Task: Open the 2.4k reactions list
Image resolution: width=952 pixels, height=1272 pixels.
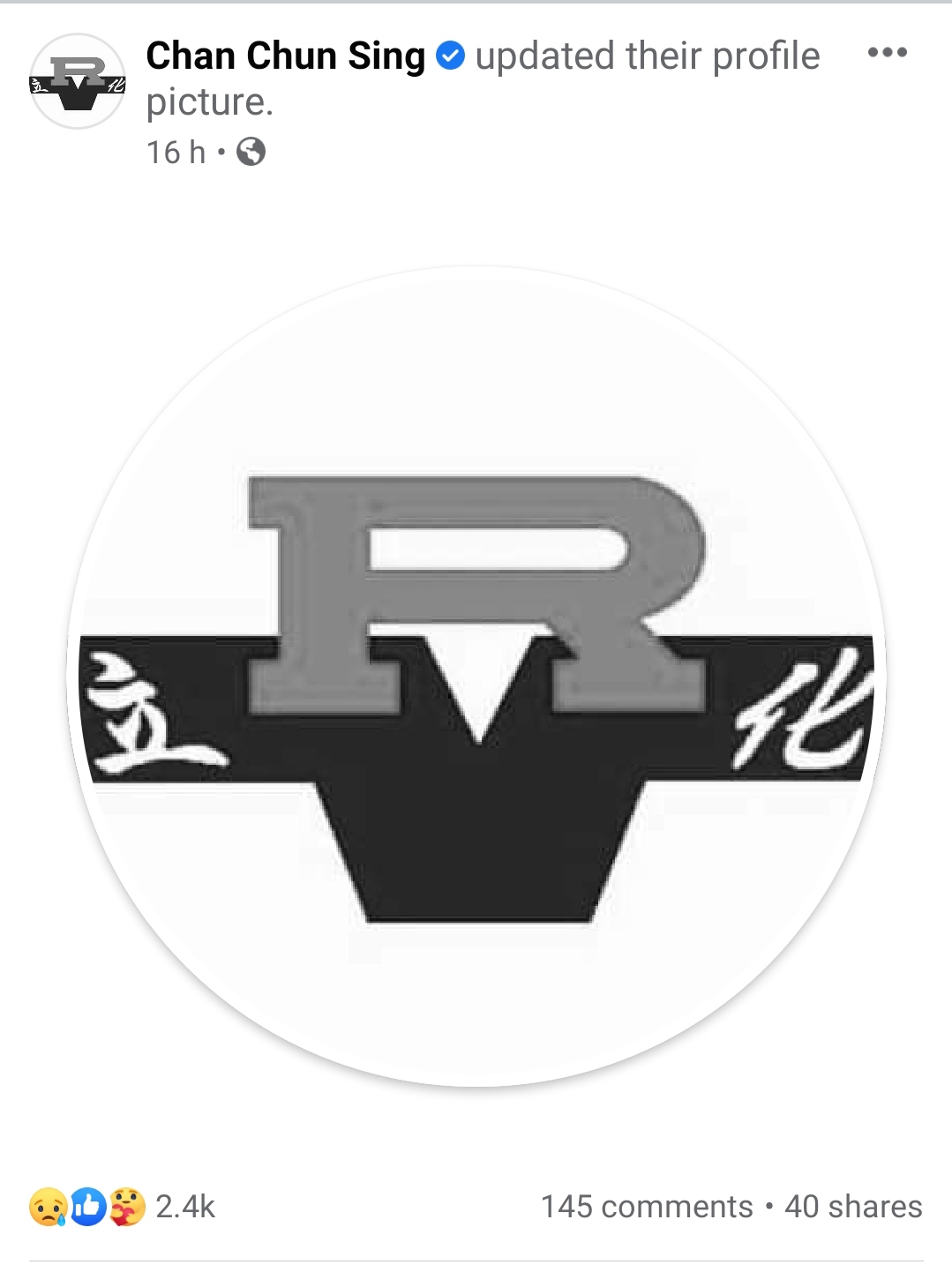Action: 123,1207
